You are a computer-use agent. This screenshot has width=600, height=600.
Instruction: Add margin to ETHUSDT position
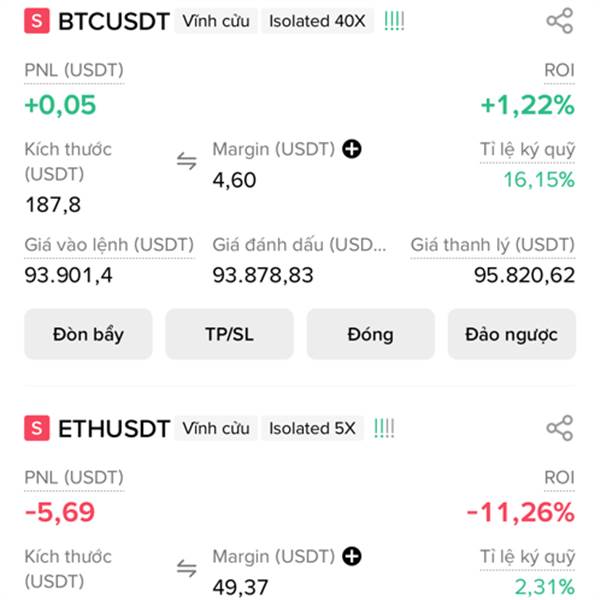tap(351, 556)
